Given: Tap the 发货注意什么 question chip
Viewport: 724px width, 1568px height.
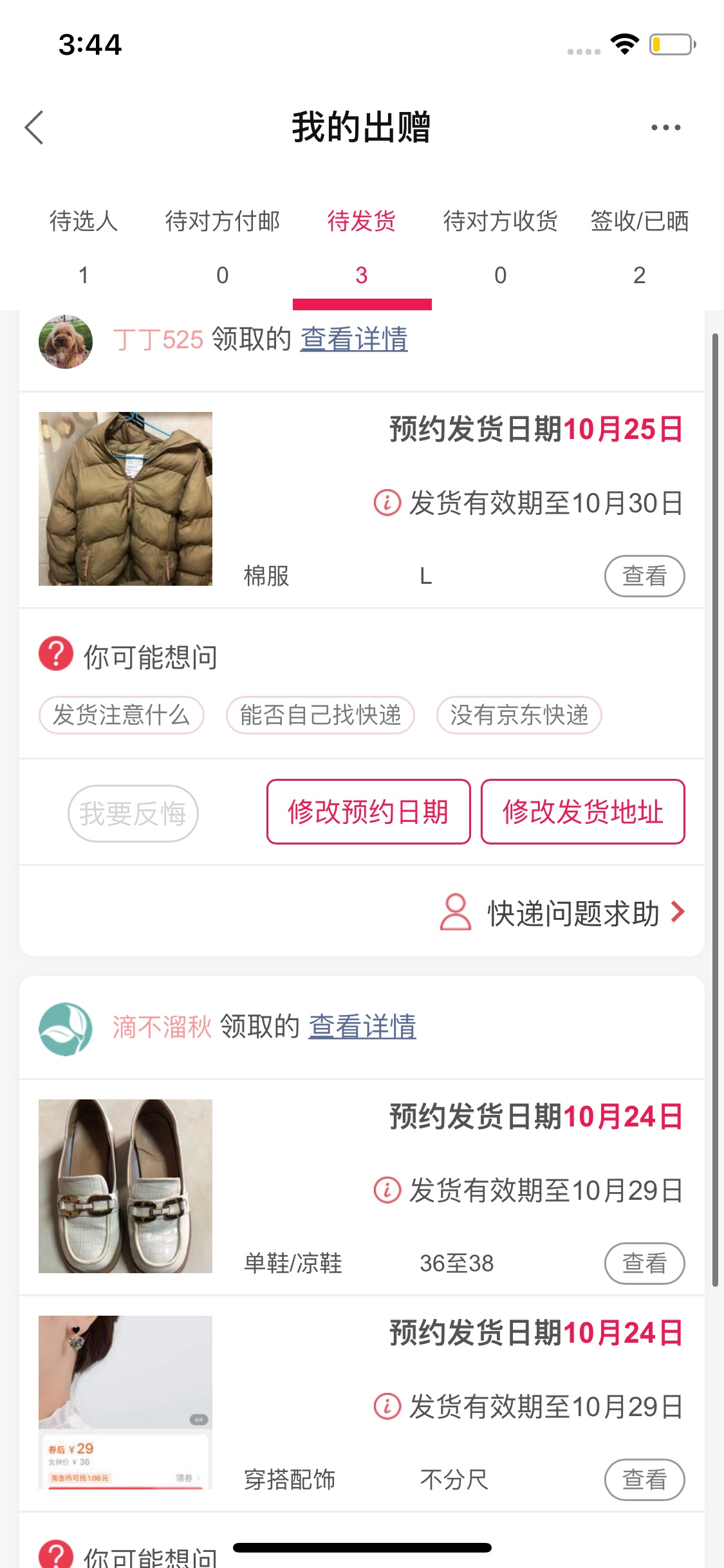Looking at the screenshot, I should [122, 715].
